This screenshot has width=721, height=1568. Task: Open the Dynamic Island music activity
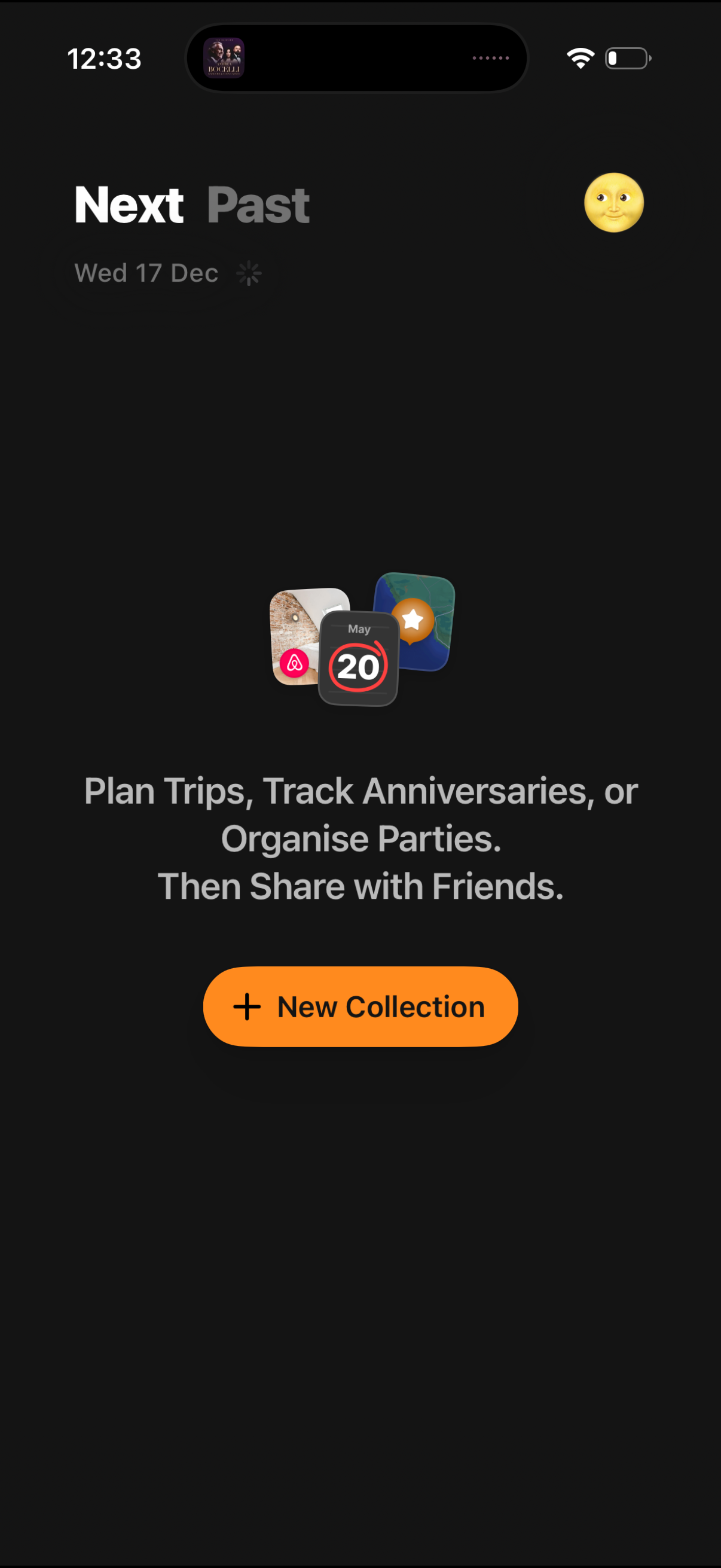[x=356, y=59]
